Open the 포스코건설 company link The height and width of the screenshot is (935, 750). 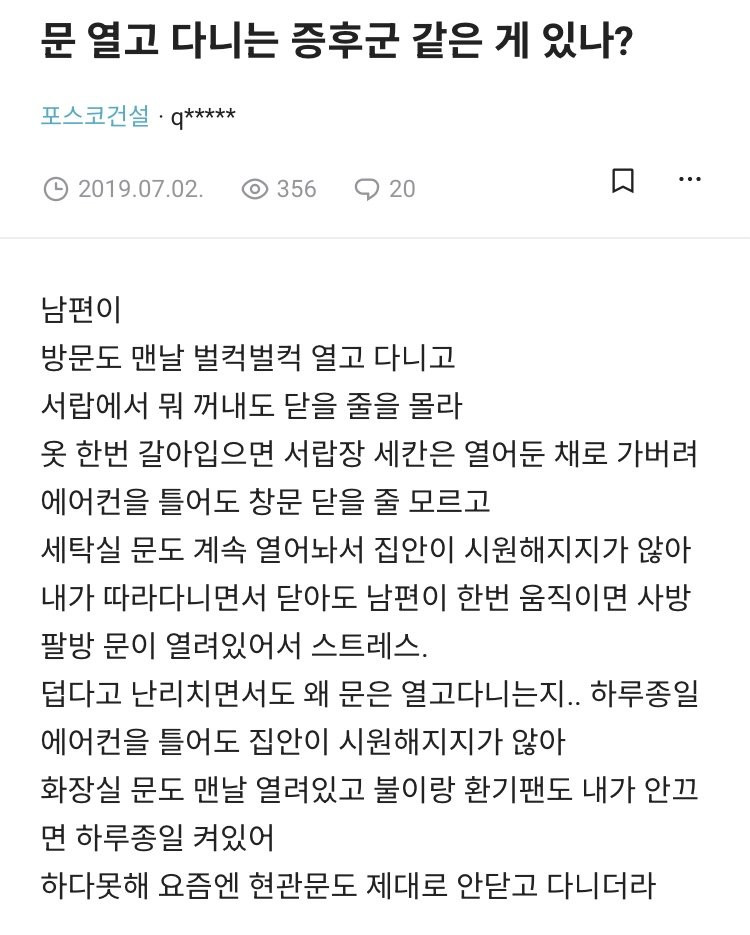click(x=95, y=116)
